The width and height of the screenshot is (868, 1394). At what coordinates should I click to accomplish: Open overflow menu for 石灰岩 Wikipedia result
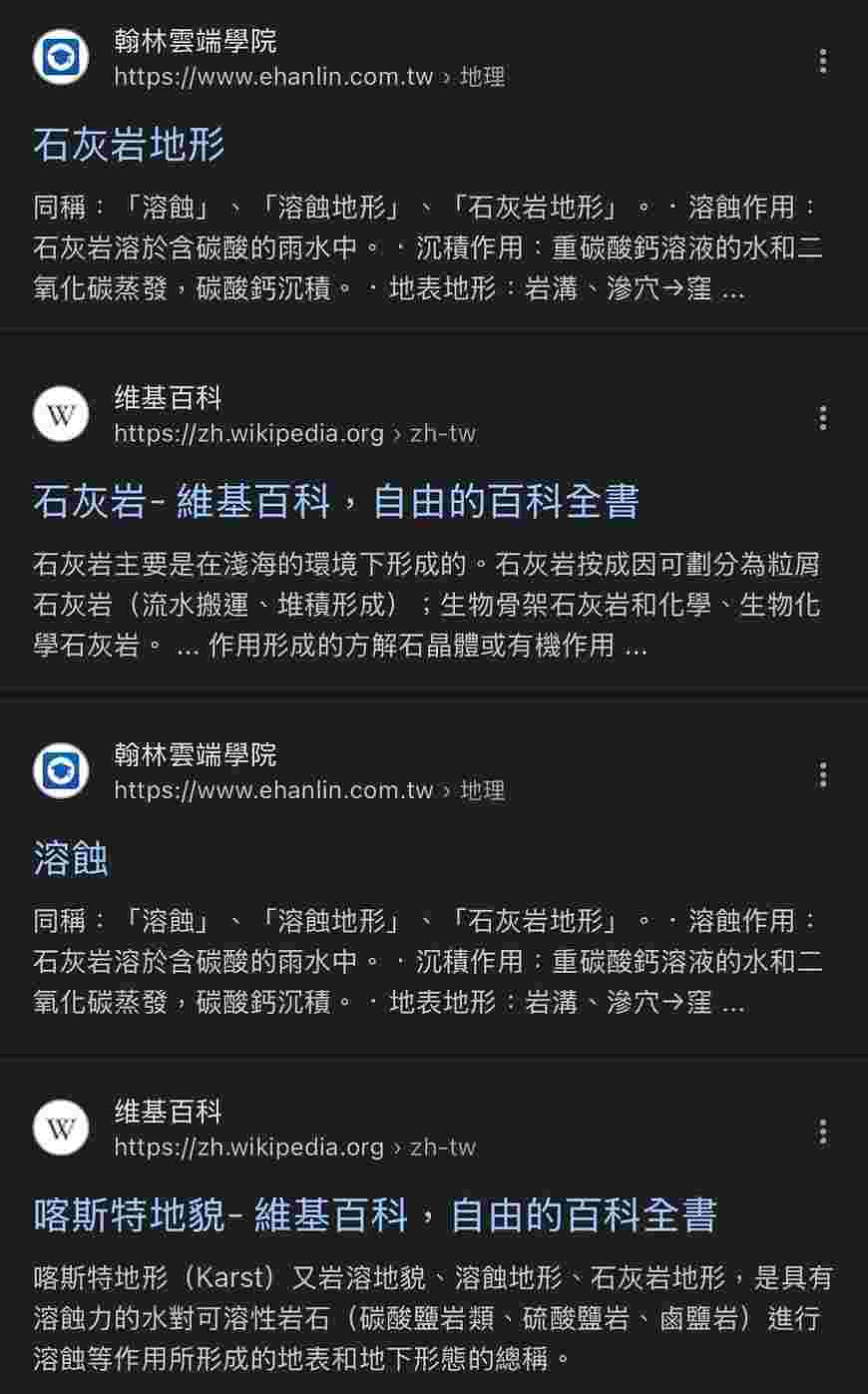[x=822, y=418]
